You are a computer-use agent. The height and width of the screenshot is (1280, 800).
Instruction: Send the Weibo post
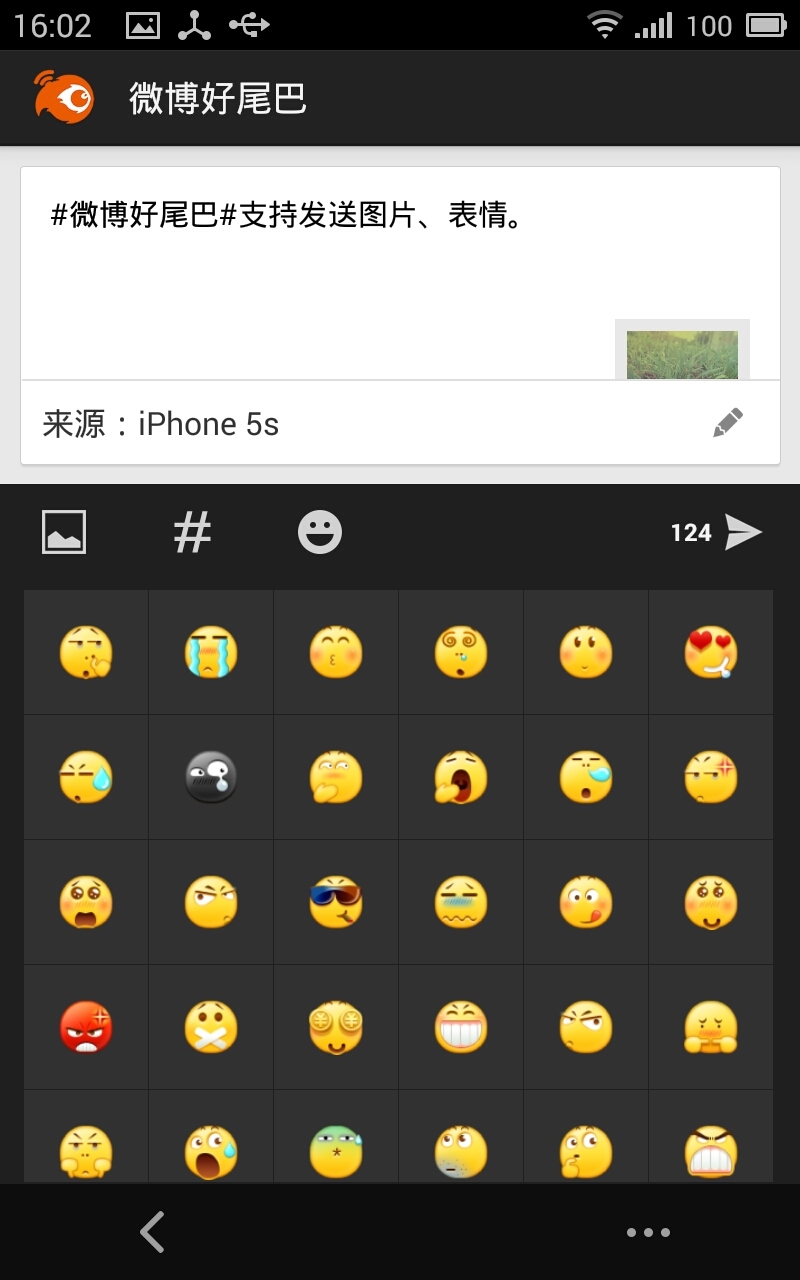743,532
